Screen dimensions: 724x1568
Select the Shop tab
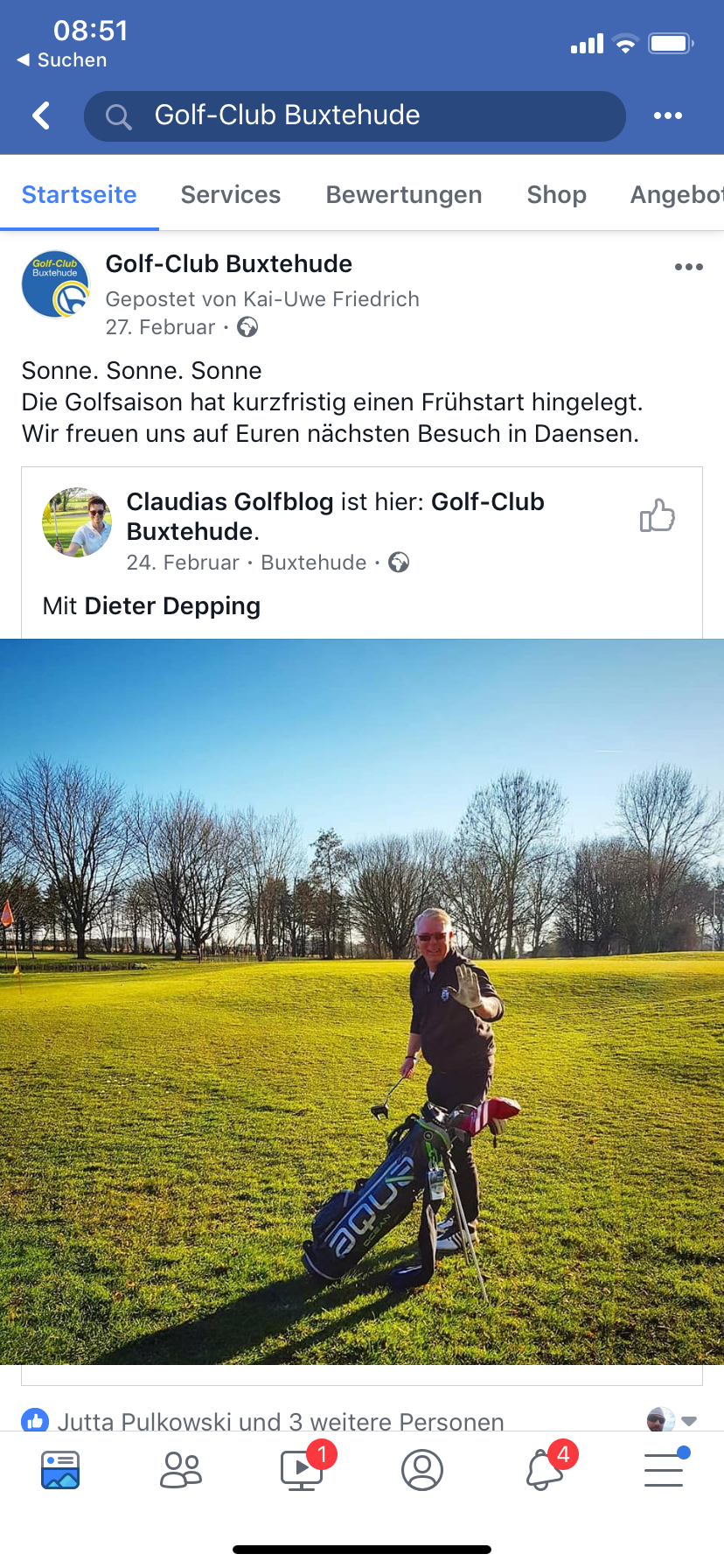556,194
